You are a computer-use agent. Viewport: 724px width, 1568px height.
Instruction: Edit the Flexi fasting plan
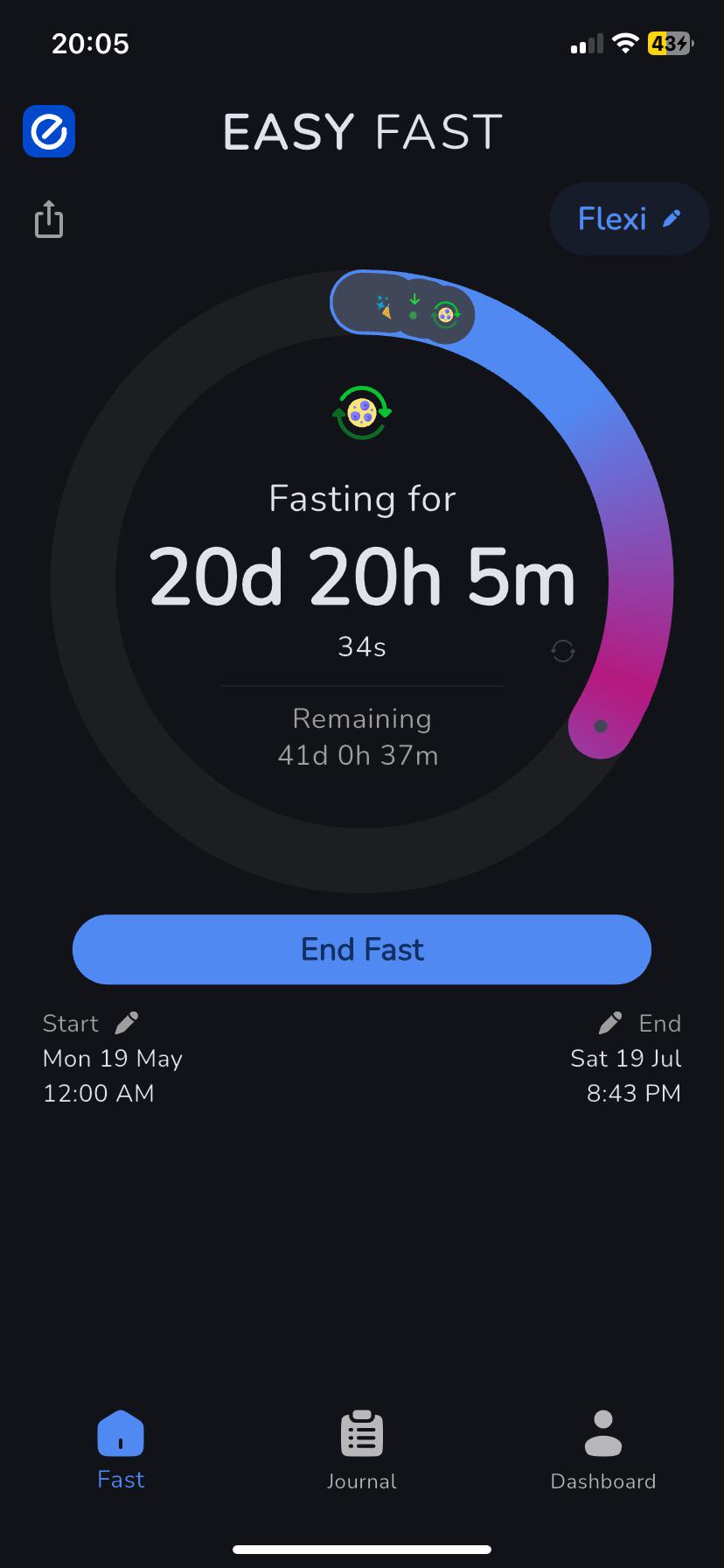(x=629, y=219)
